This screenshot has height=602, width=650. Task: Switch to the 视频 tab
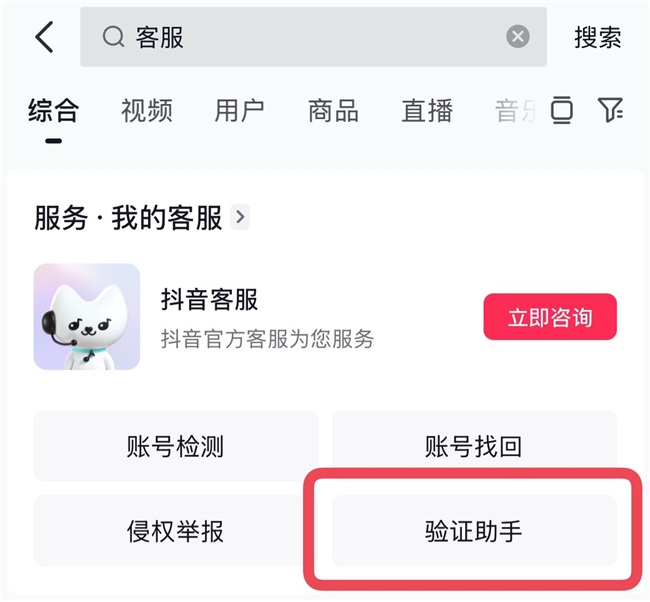[147, 110]
